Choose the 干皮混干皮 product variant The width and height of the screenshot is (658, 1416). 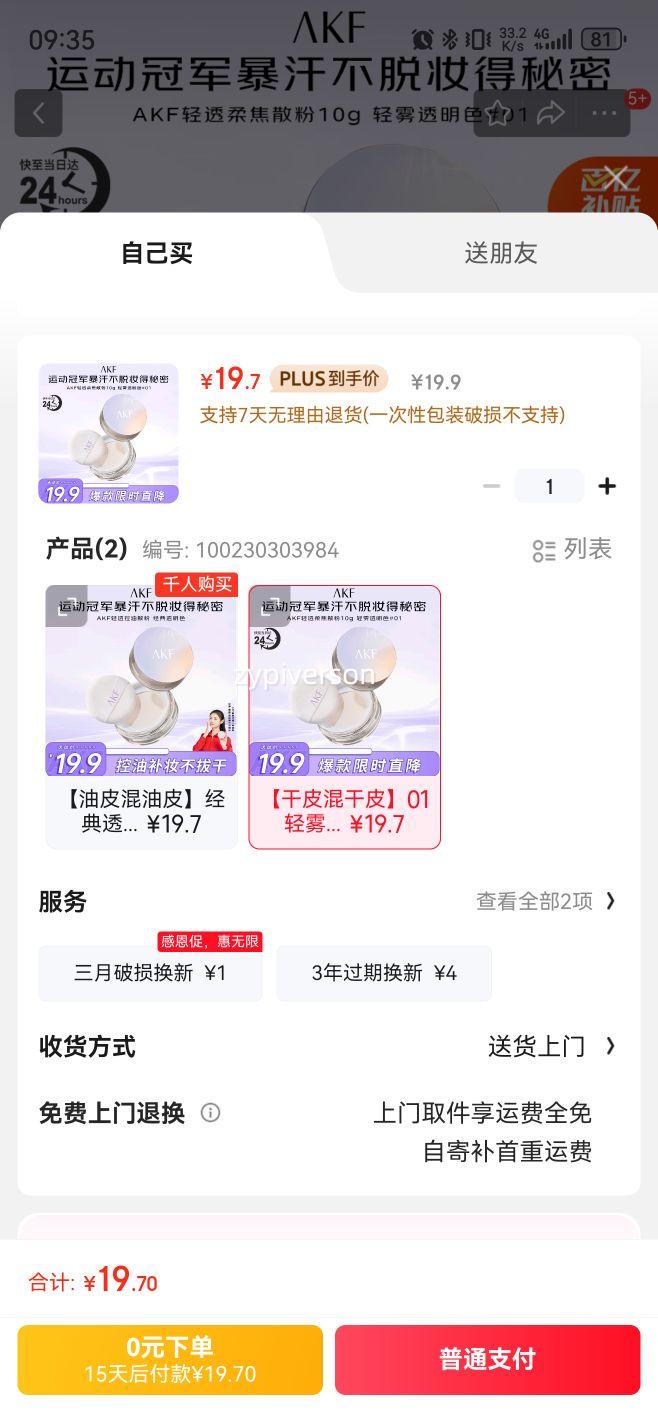coord(344,716)
